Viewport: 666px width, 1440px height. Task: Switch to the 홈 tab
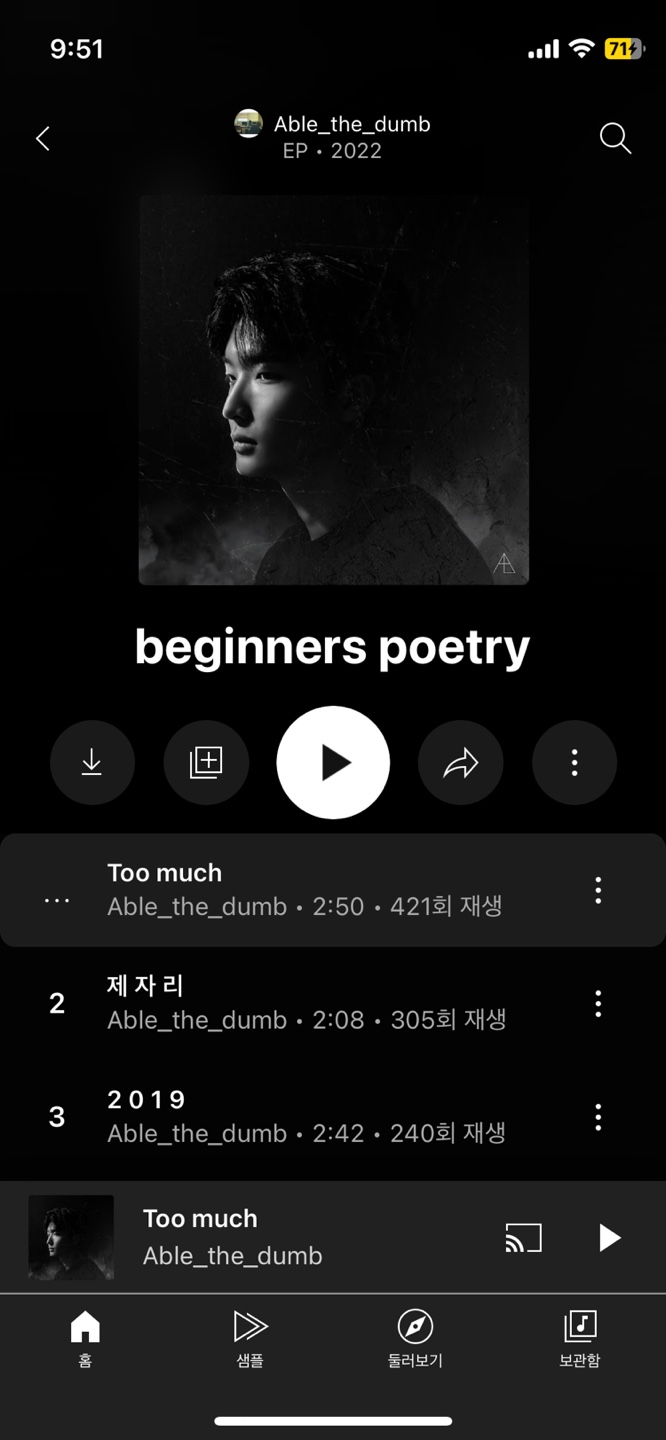(85, 1338)
